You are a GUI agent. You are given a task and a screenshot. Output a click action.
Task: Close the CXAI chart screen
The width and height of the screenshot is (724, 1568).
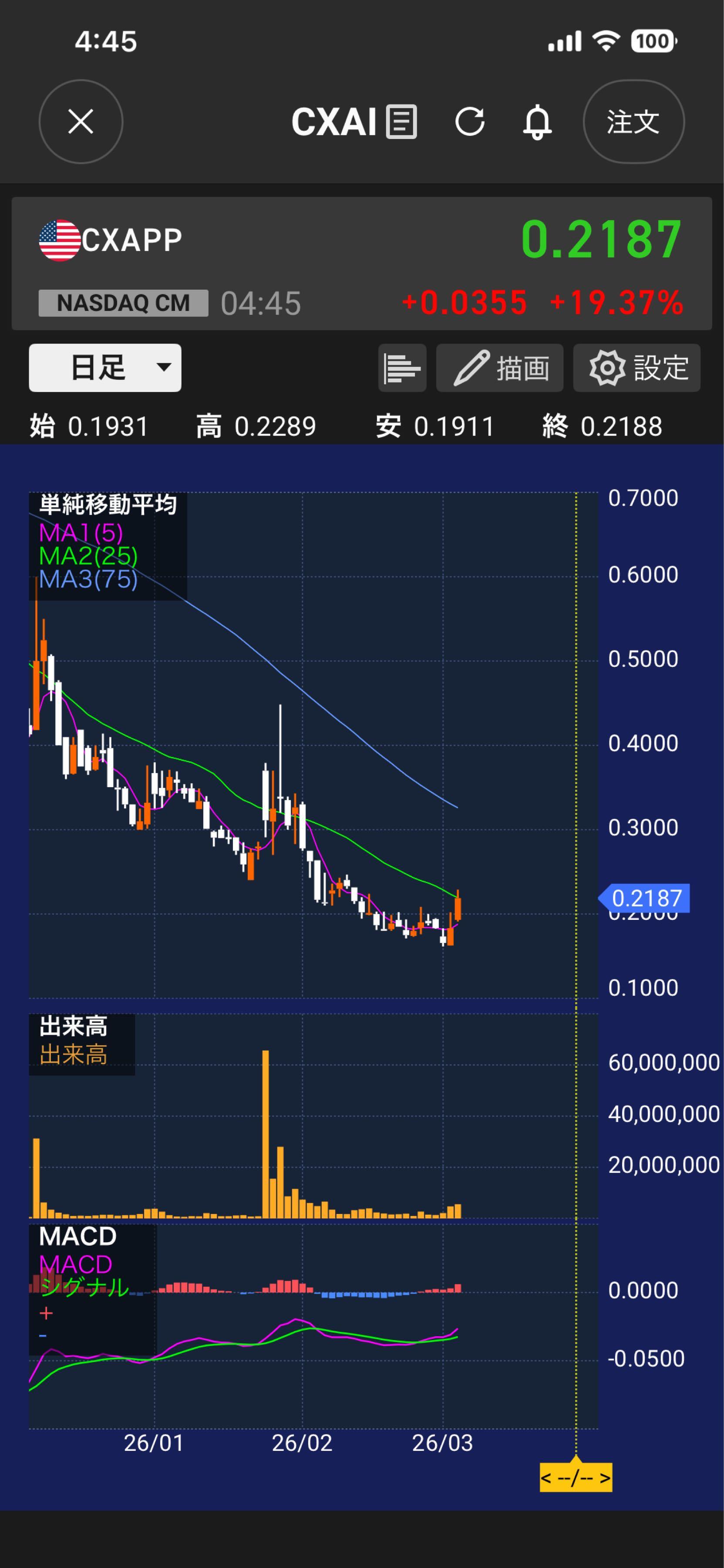coord(81,122)
